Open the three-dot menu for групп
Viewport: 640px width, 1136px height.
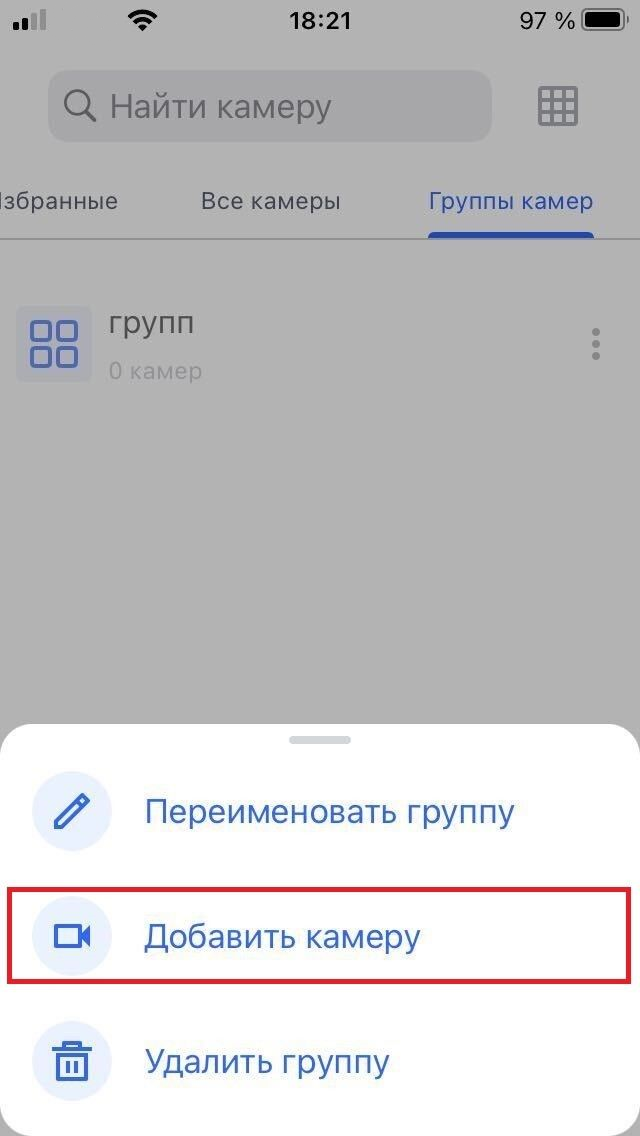coord(596,344)
